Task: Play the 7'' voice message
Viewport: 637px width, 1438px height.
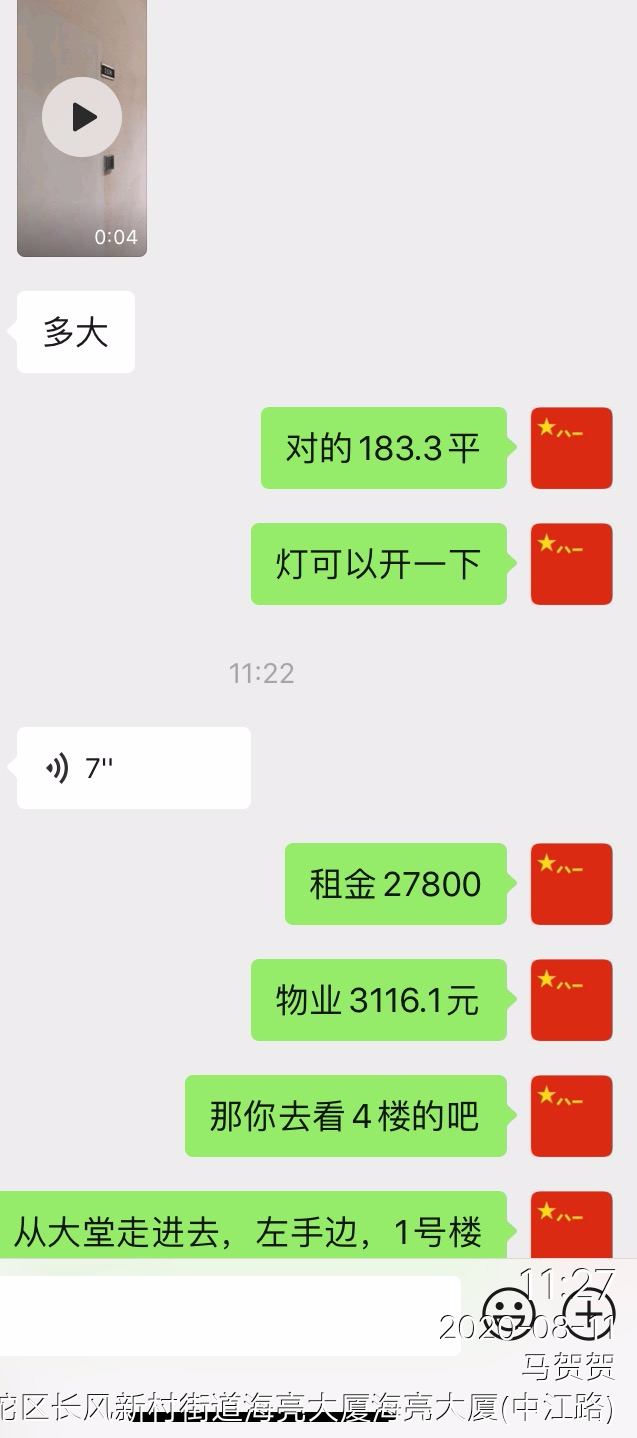Action: (133, 768)
